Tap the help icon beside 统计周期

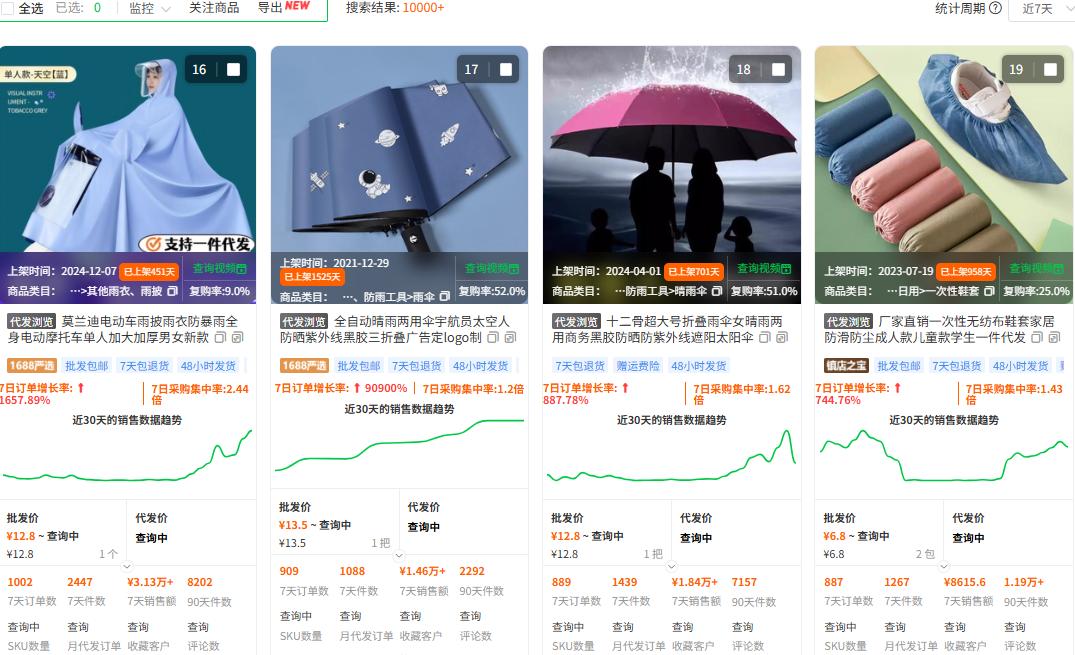click(x=995, y=8)
